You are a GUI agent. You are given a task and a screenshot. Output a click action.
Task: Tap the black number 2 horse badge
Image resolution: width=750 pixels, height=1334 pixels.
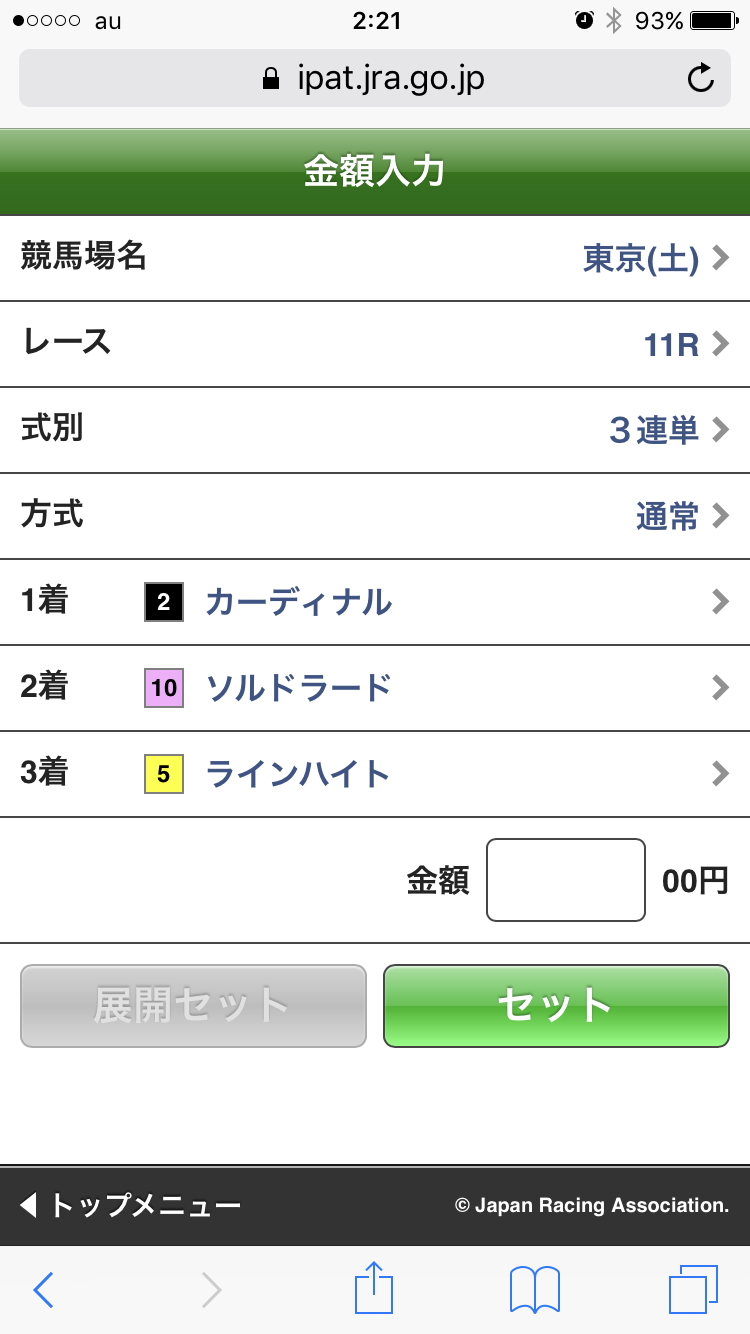point(163,602)
